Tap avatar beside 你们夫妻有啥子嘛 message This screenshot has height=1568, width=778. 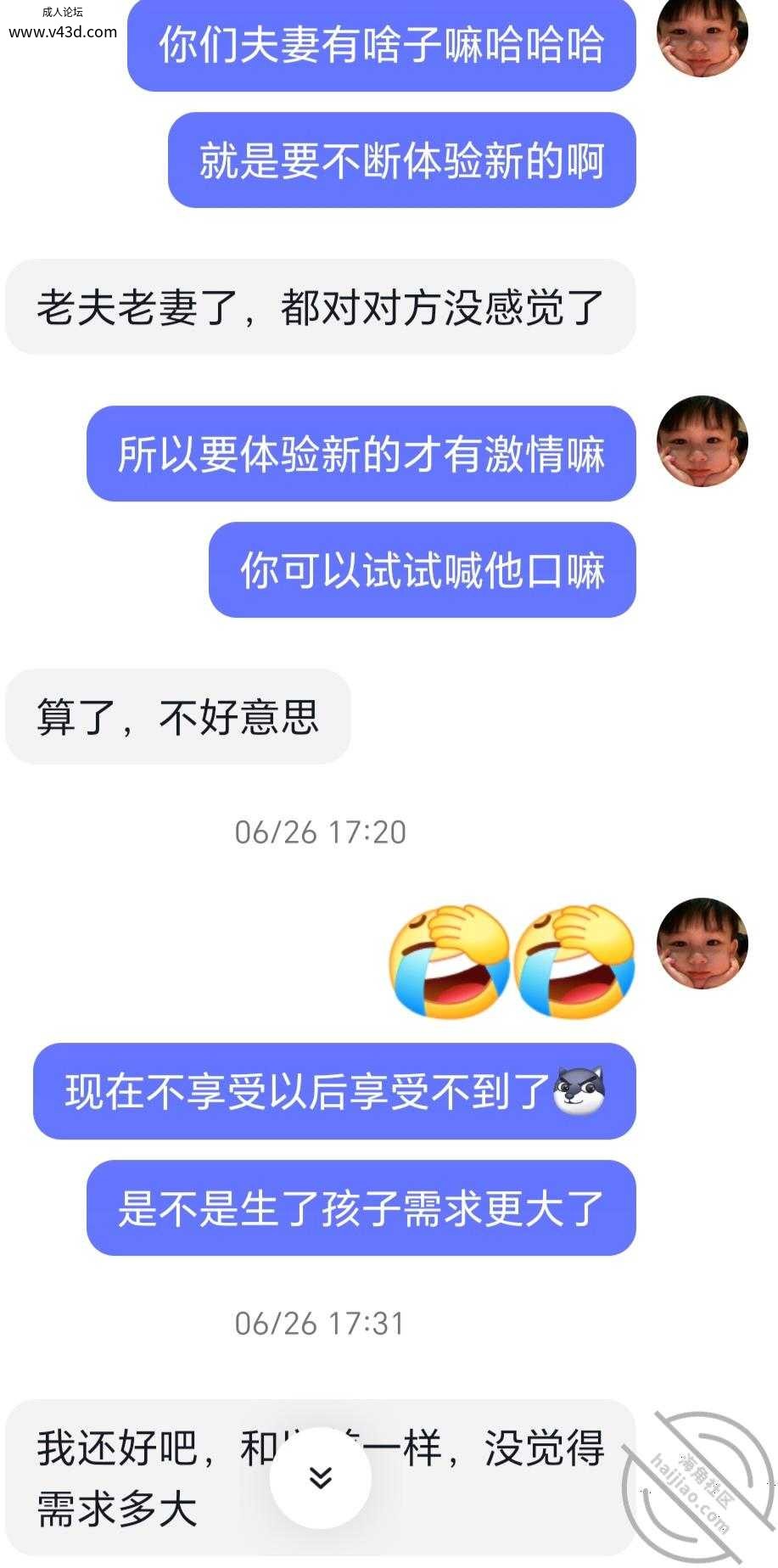click(702, 34)
